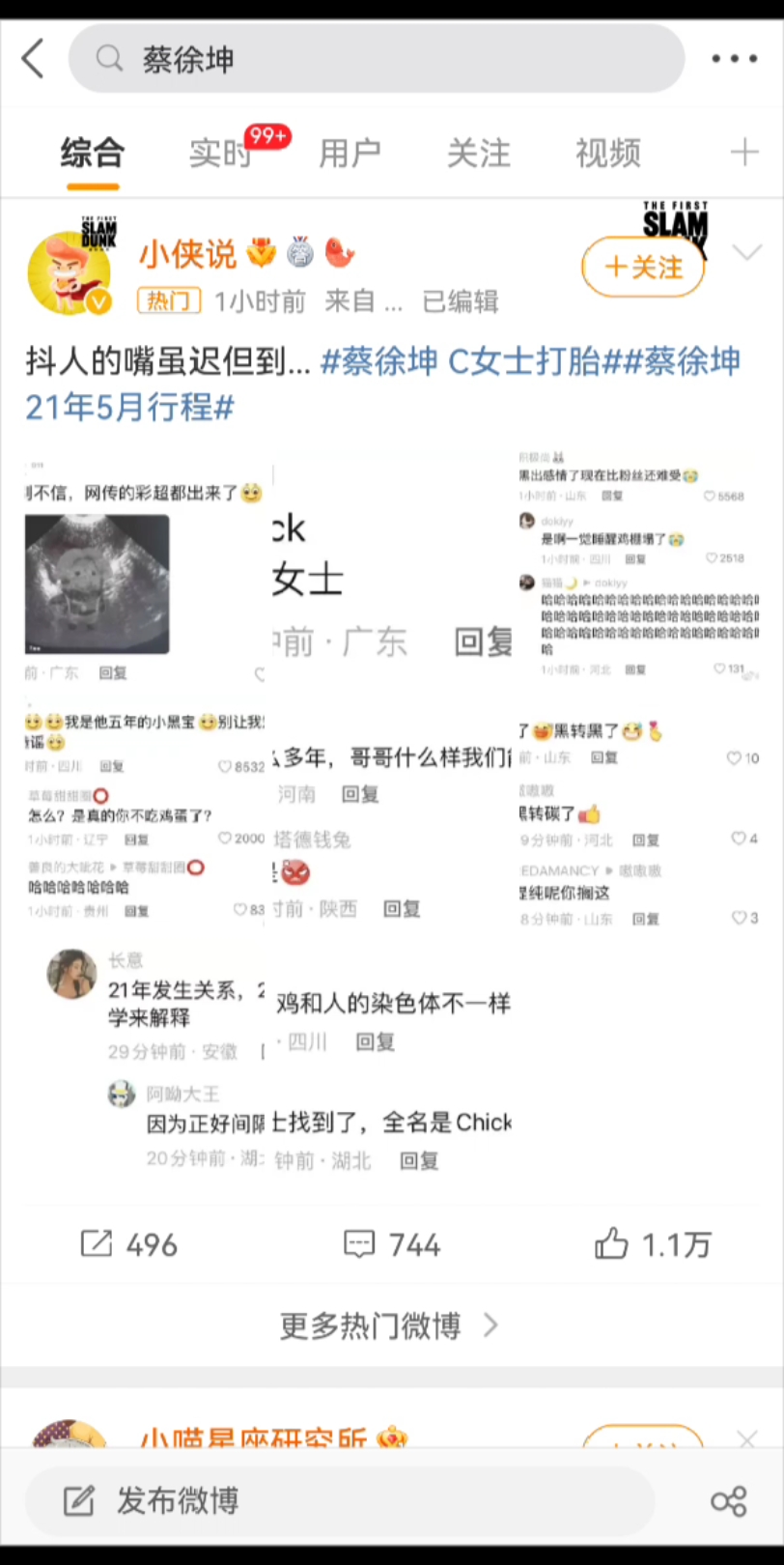The image size is (784, 1565).
Task: Go back with the arrow icon
Action: 34,59
